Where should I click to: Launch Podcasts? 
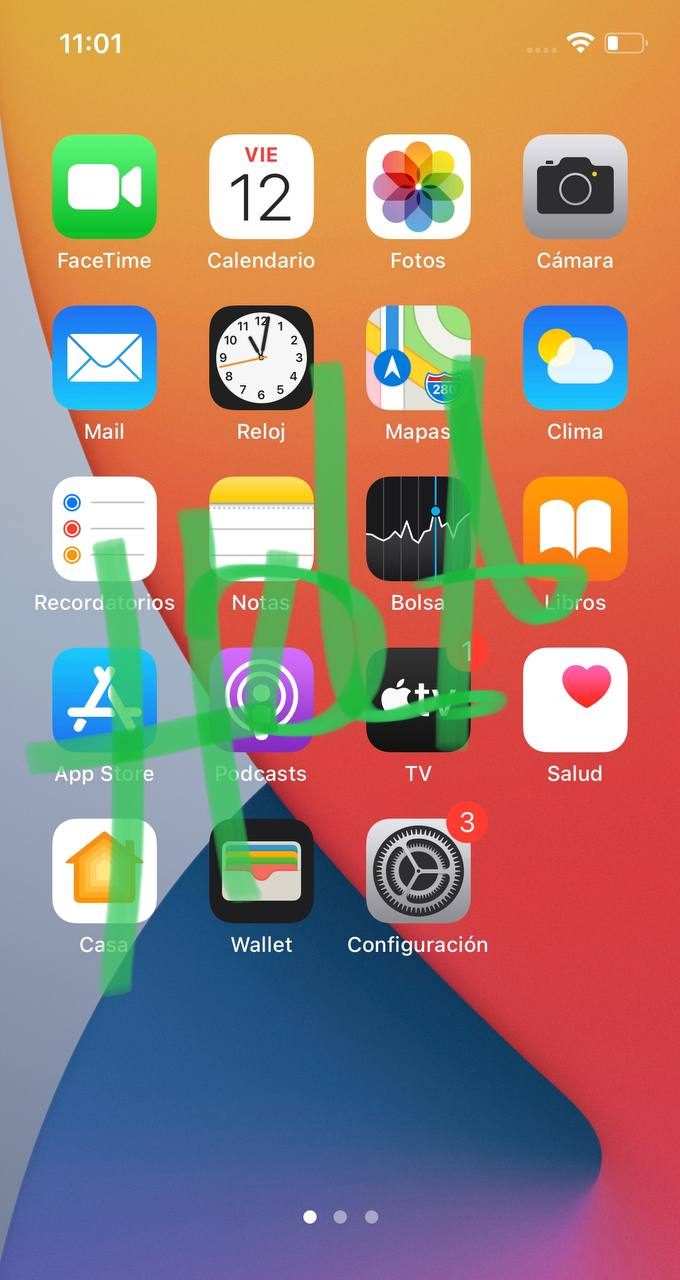(261, 700)
